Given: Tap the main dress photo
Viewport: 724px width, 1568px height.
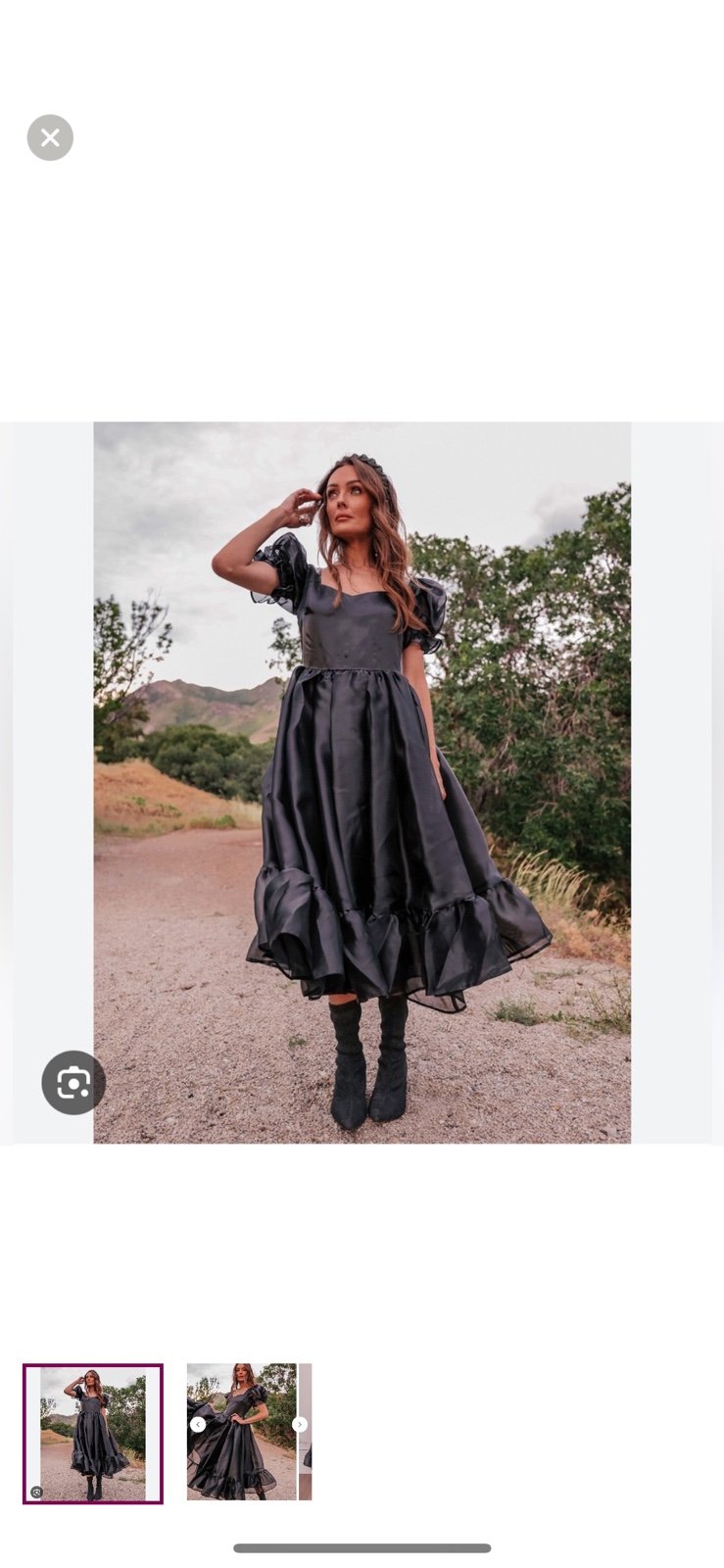Looking at the screenshot, I should tap(362, 782).
